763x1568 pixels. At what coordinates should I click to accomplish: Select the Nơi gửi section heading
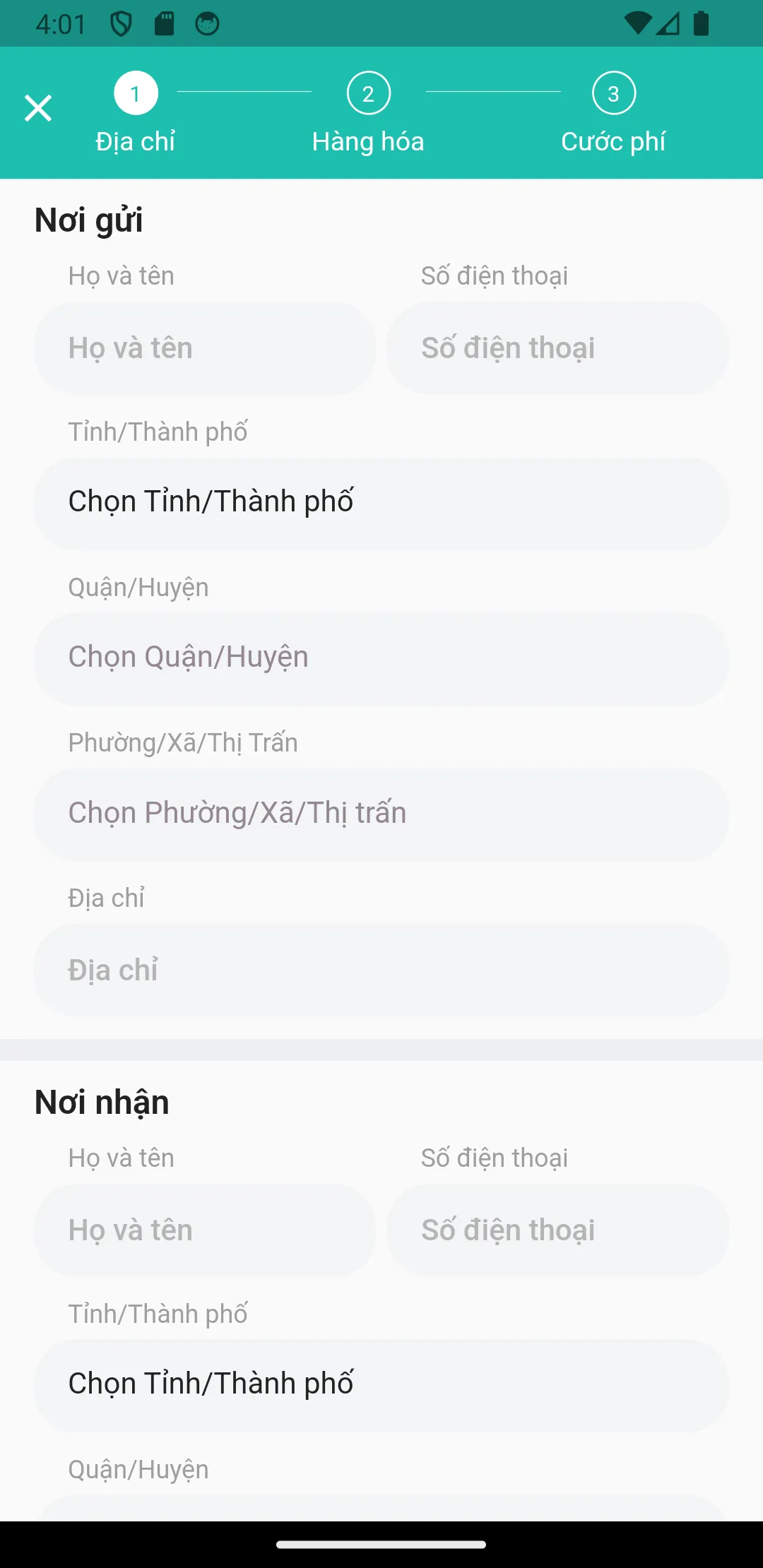point(89,219)
